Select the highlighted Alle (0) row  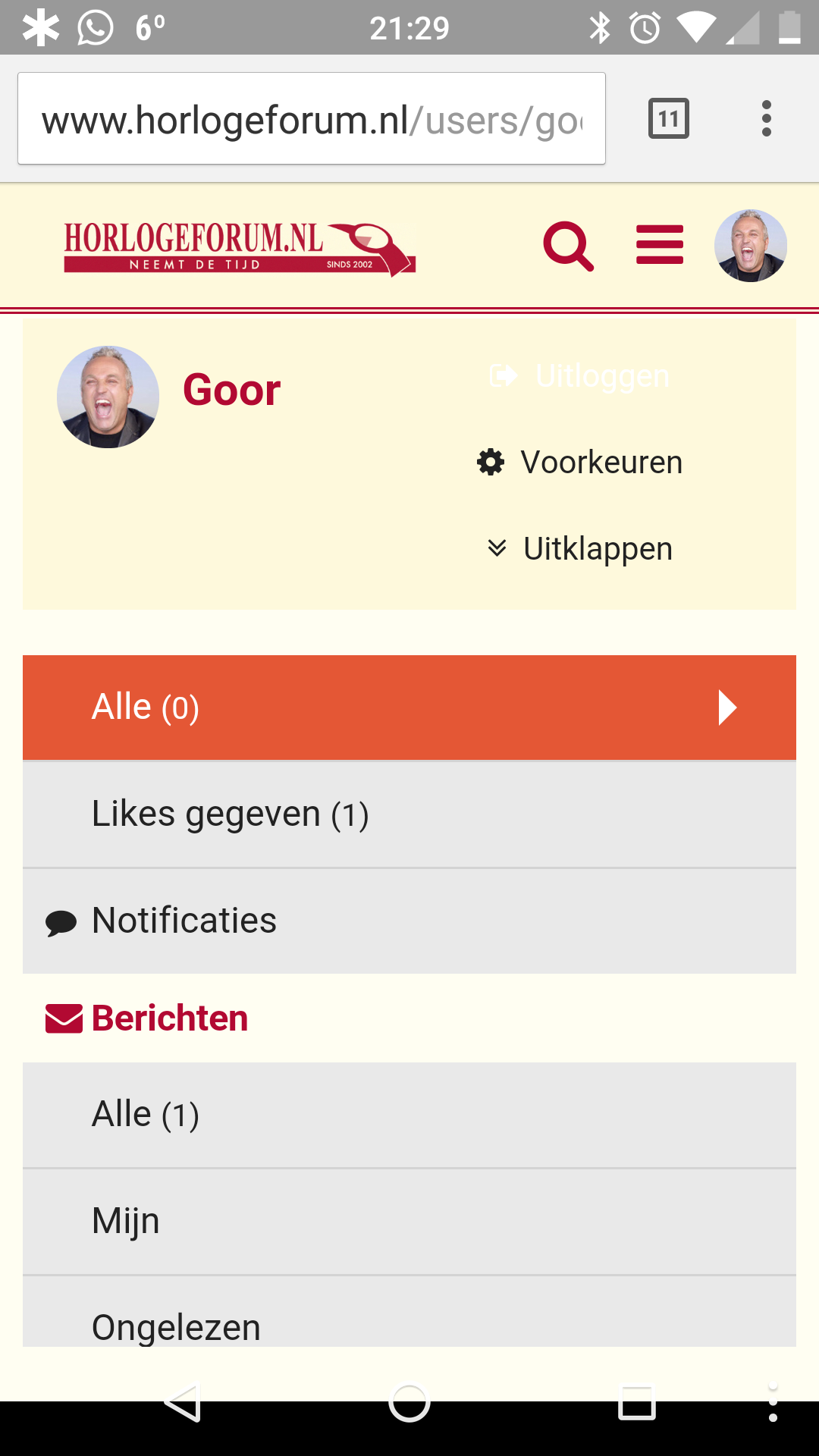coord(409,708)
